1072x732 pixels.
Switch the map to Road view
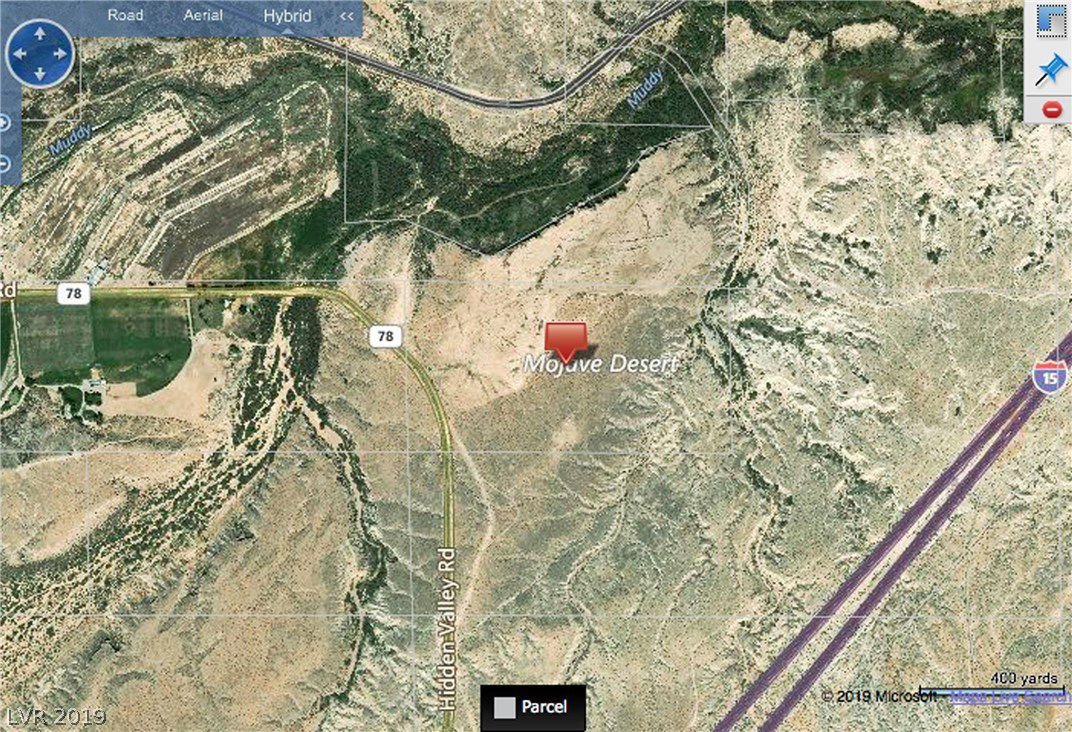[125, 15]
